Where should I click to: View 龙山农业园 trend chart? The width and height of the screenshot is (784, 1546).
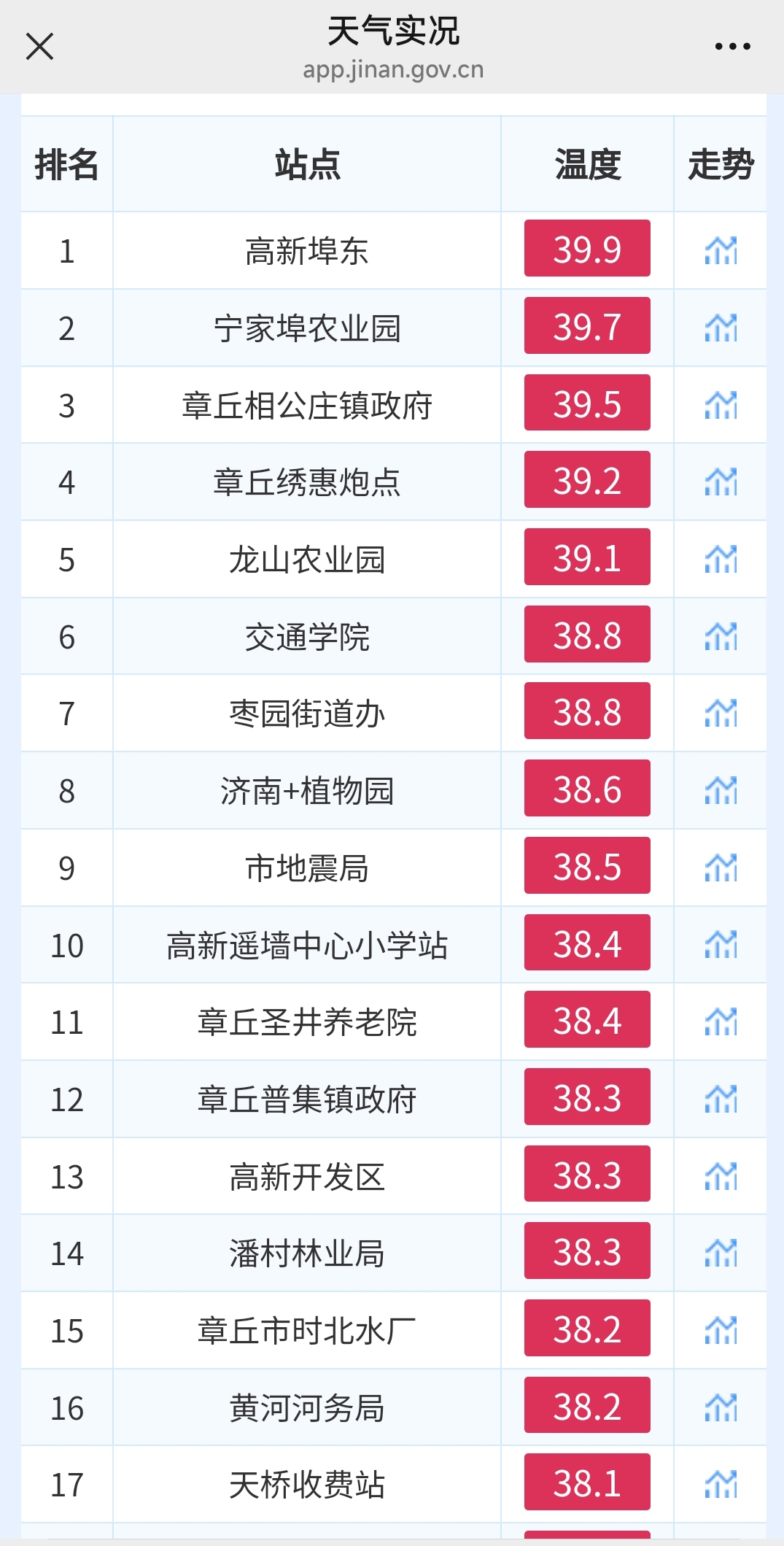721,559
